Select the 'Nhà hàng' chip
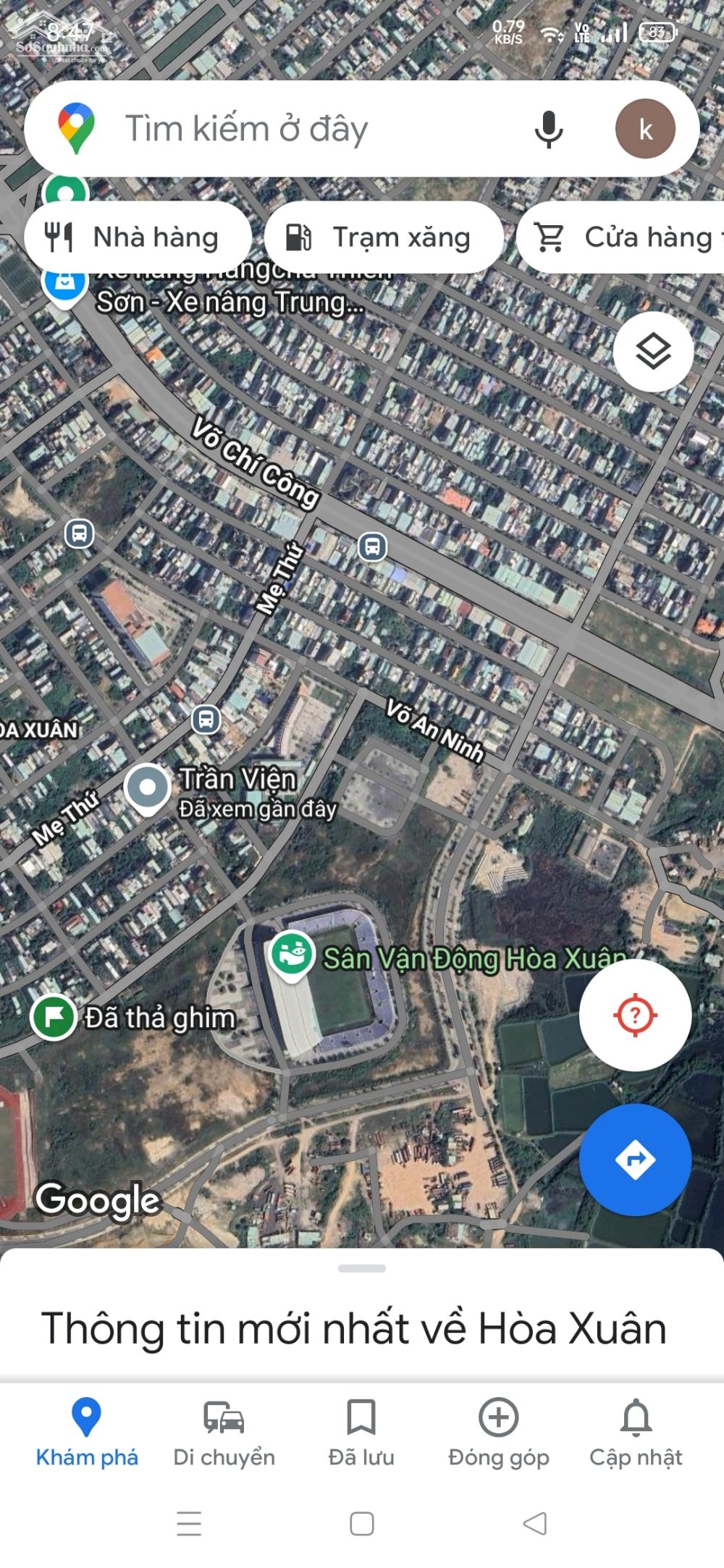Image resolution: width=724 pixels, height=1568 pixels. (138, 237)
